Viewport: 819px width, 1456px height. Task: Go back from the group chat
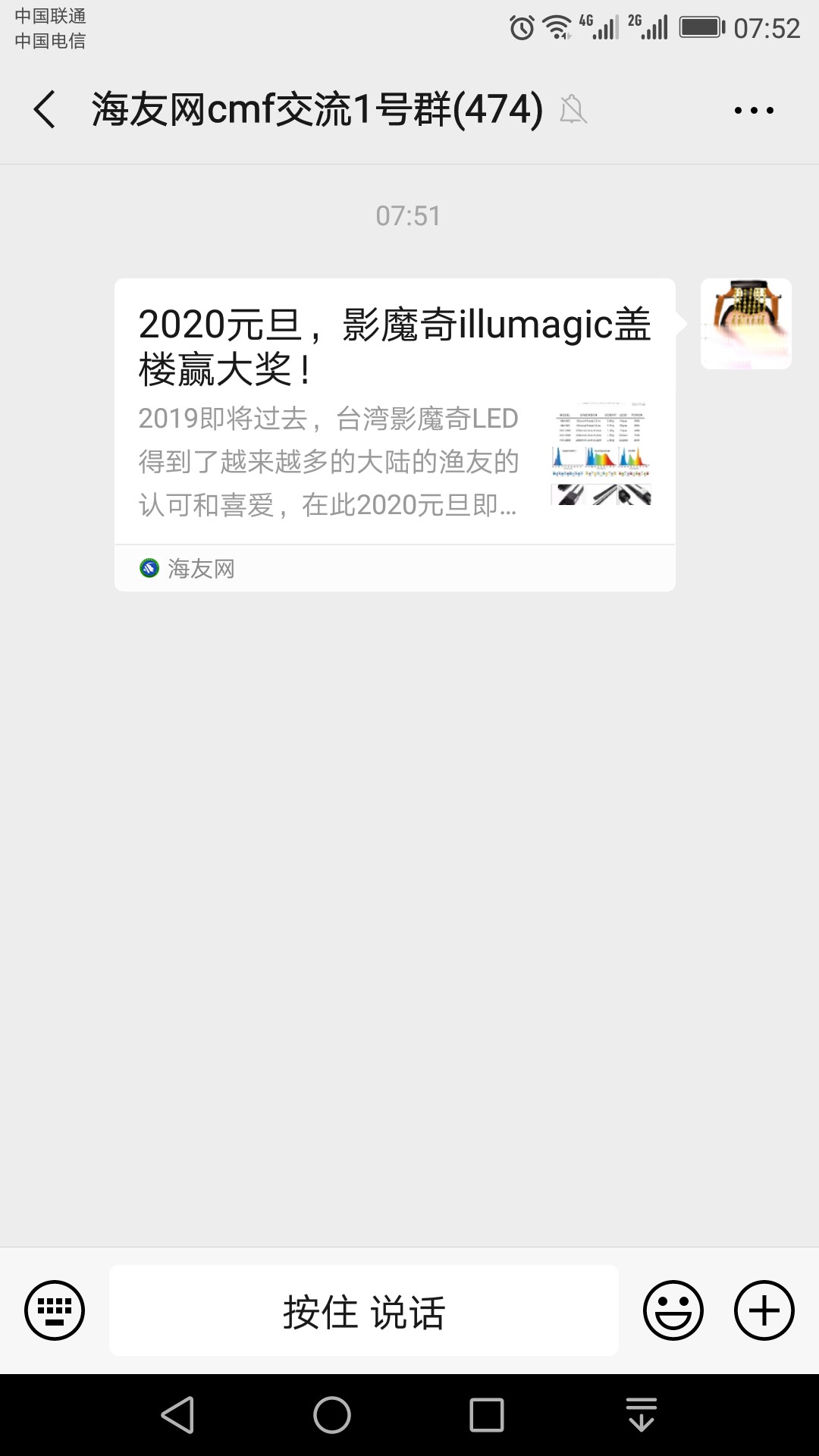45,110
